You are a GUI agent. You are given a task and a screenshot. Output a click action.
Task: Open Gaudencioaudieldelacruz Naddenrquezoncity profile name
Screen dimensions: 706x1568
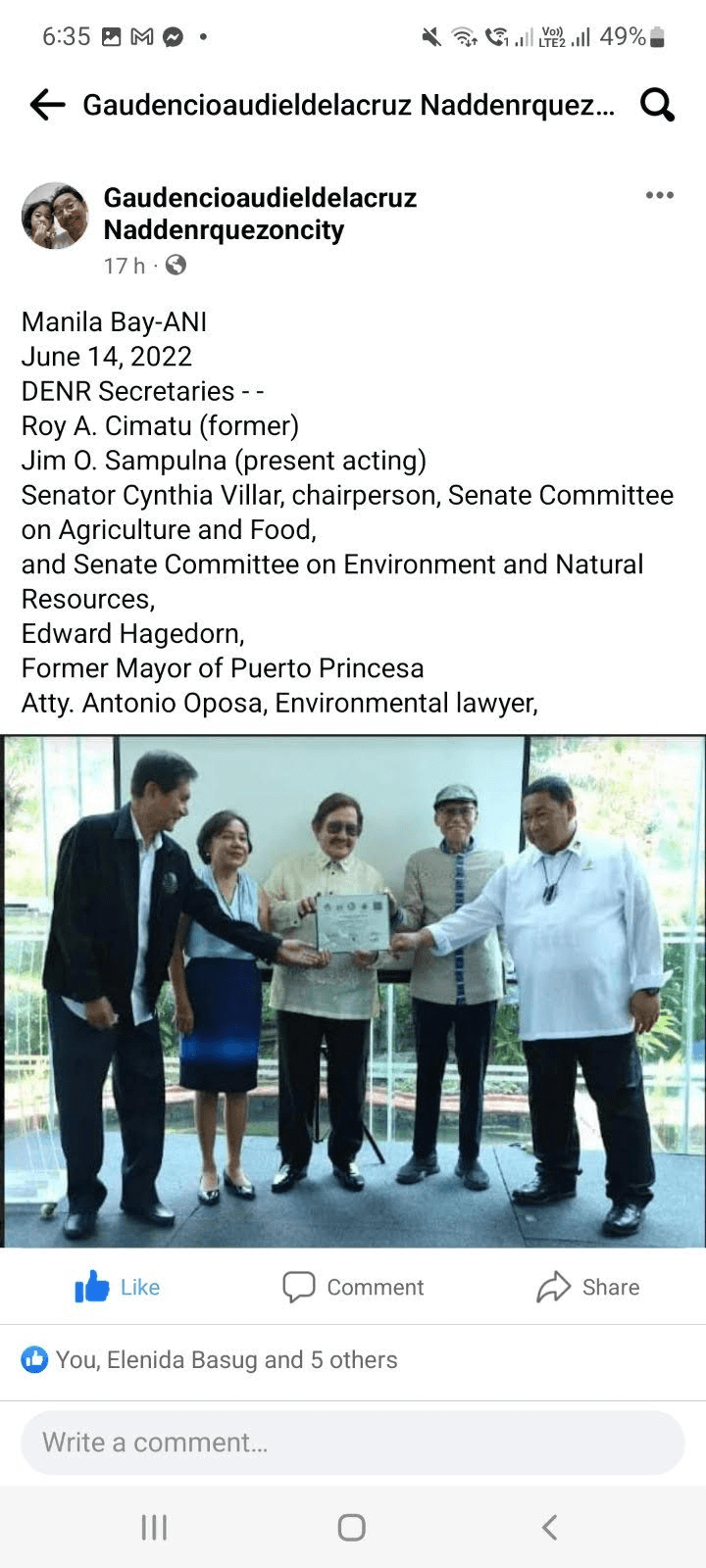pos(260,214)
